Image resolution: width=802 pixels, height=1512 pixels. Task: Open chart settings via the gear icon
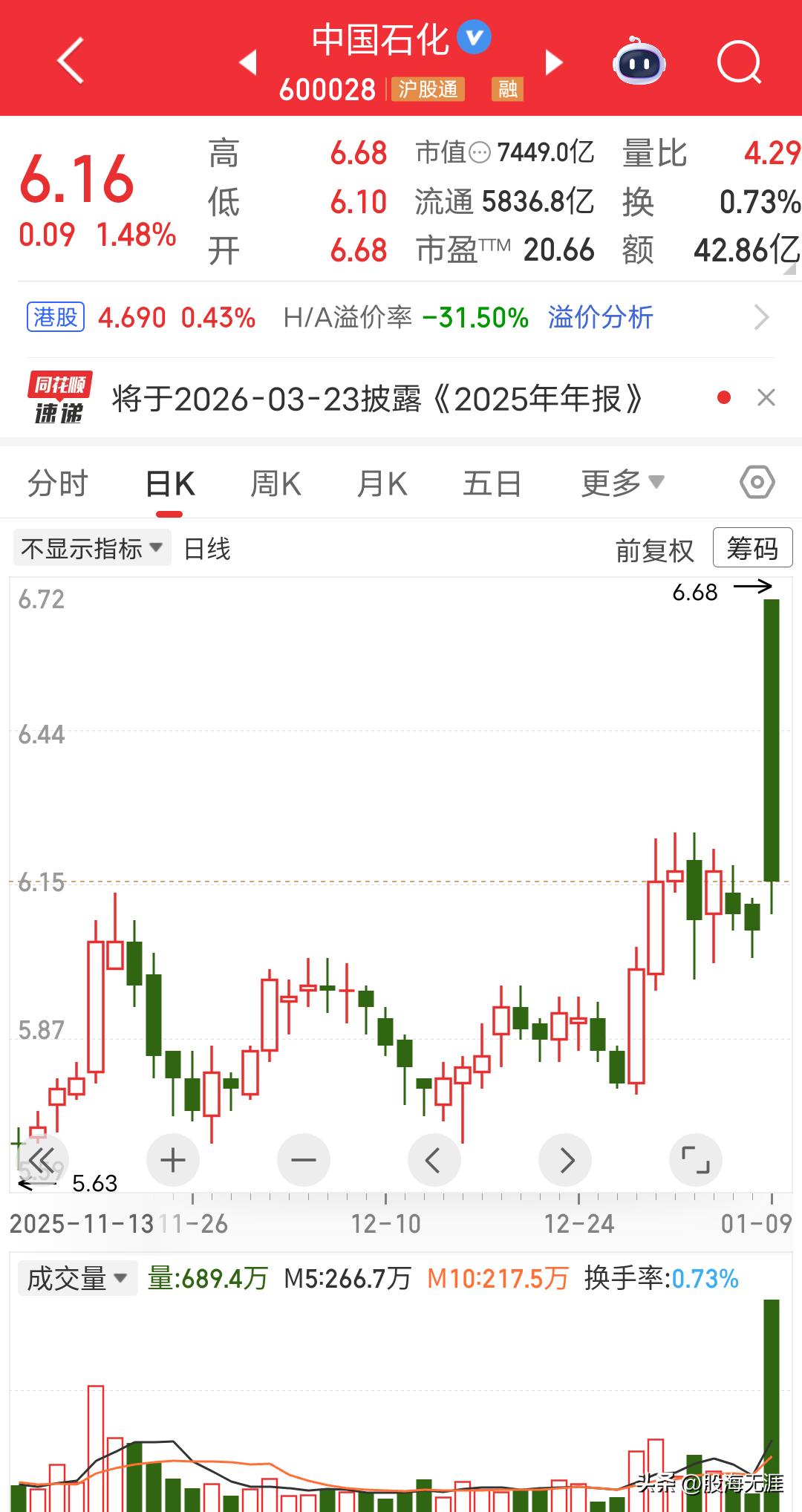(x=757, y=482)
